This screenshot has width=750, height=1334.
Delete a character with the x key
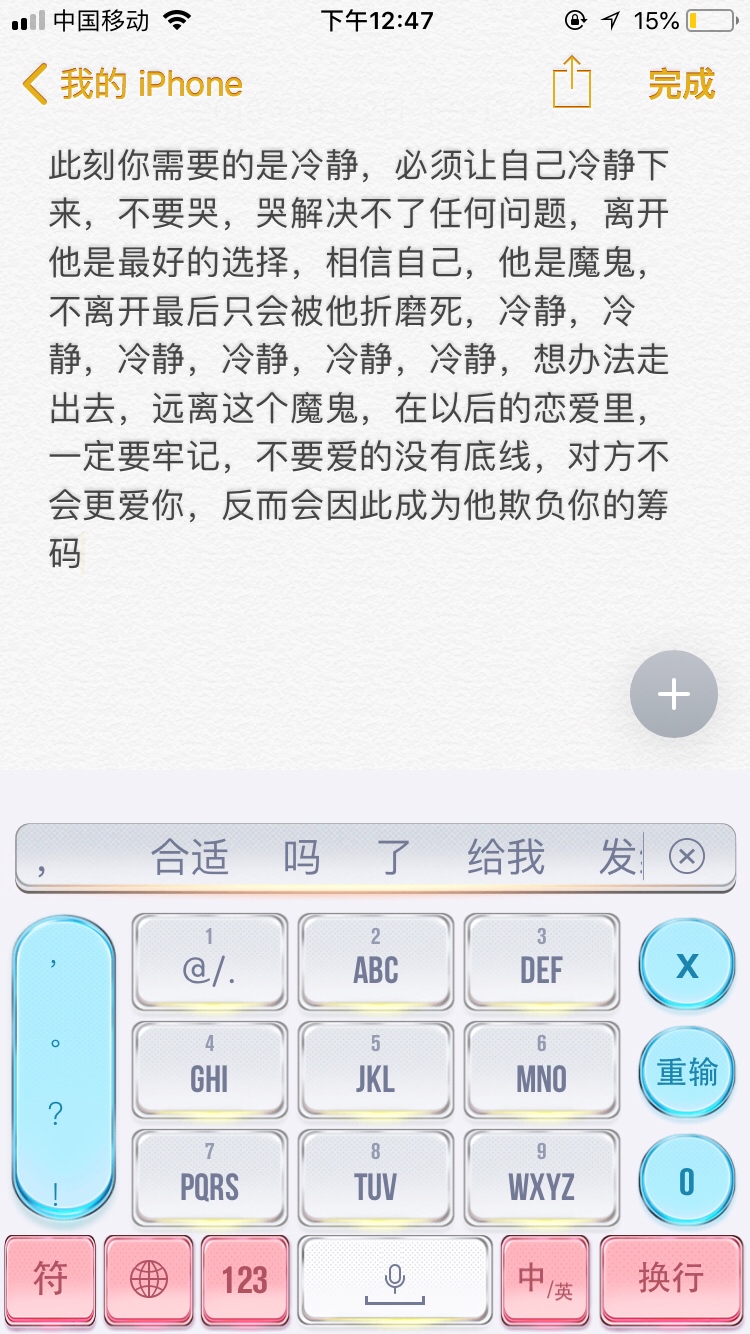coord(687,965)
